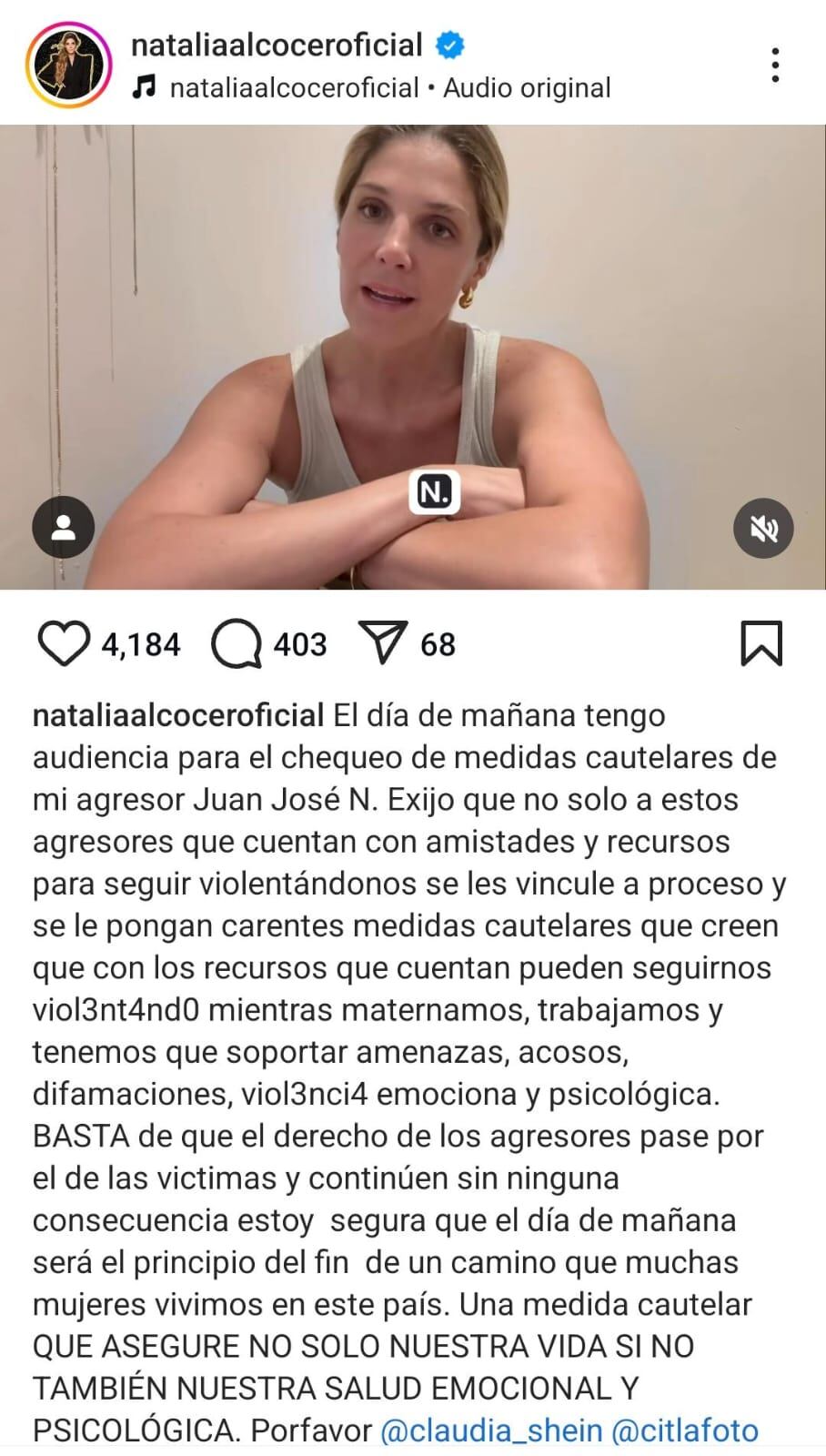View the 4,184 likes count
This screenshot has width=826, height=1456.
[x=142, y=645]
